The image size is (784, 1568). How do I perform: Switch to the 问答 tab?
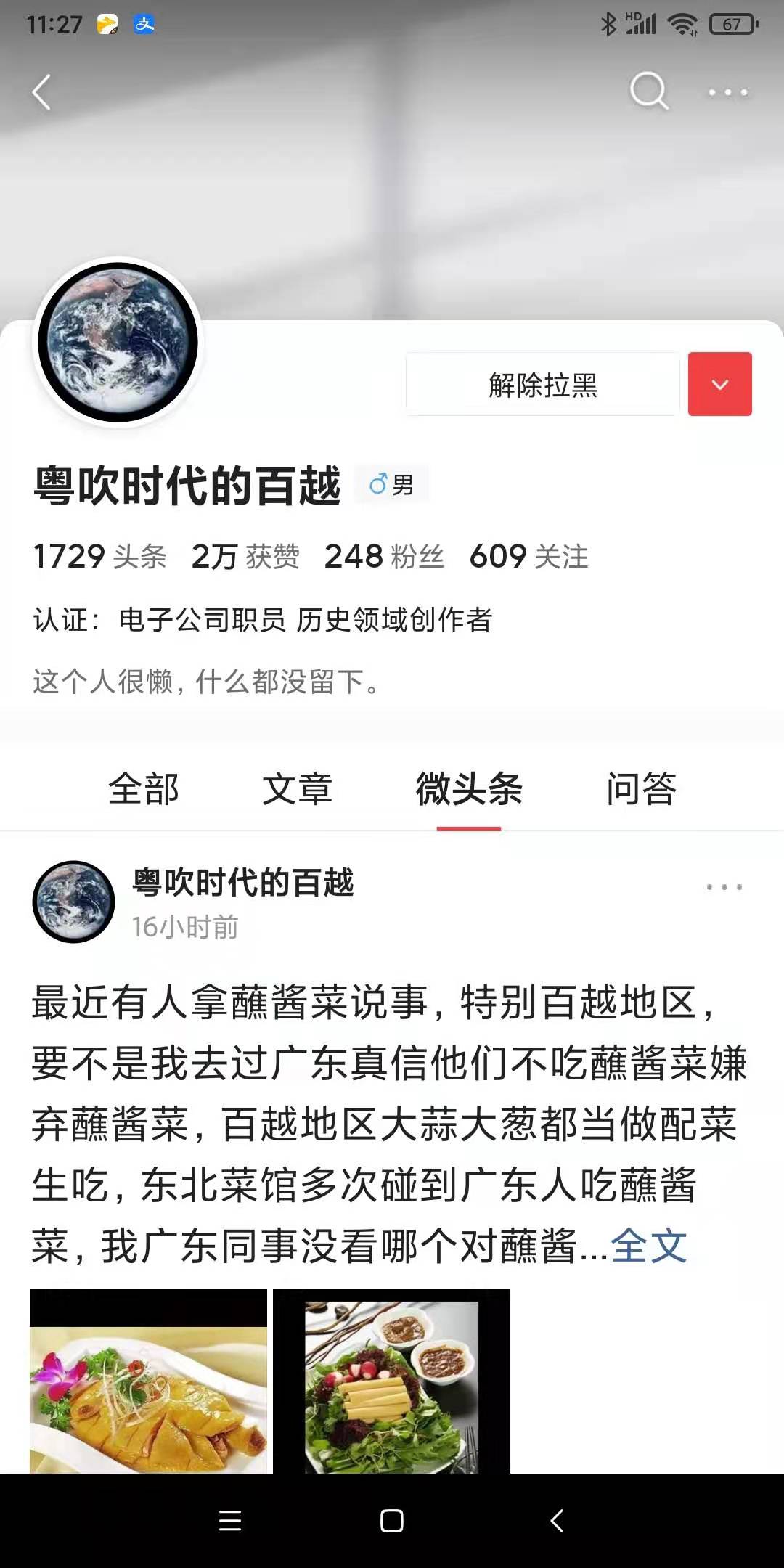click(x=641, y=789)
